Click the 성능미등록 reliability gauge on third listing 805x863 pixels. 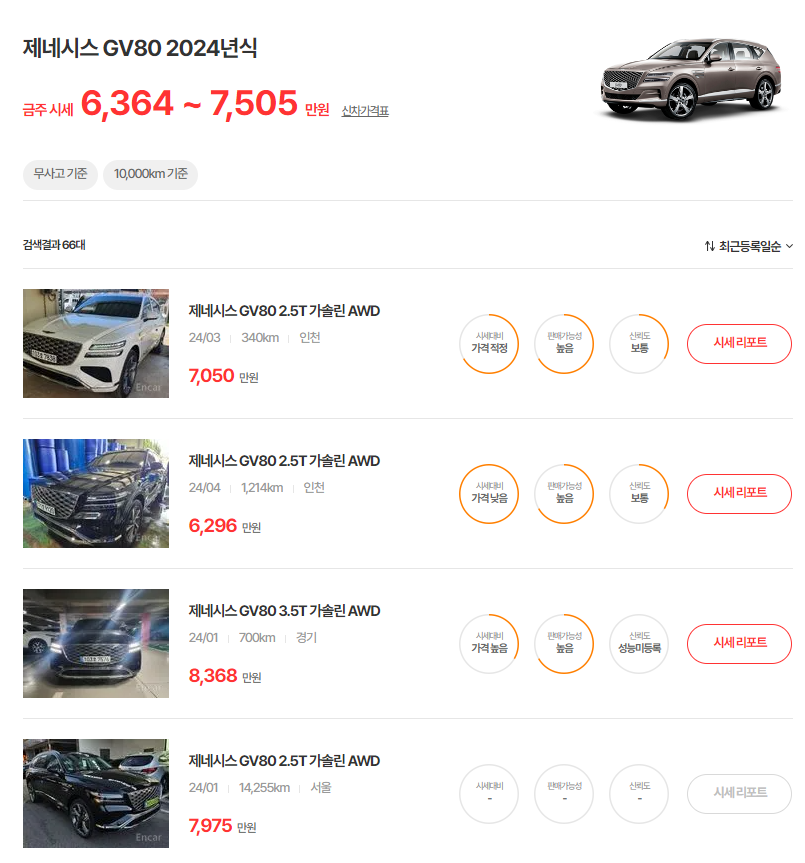point(638,644)
